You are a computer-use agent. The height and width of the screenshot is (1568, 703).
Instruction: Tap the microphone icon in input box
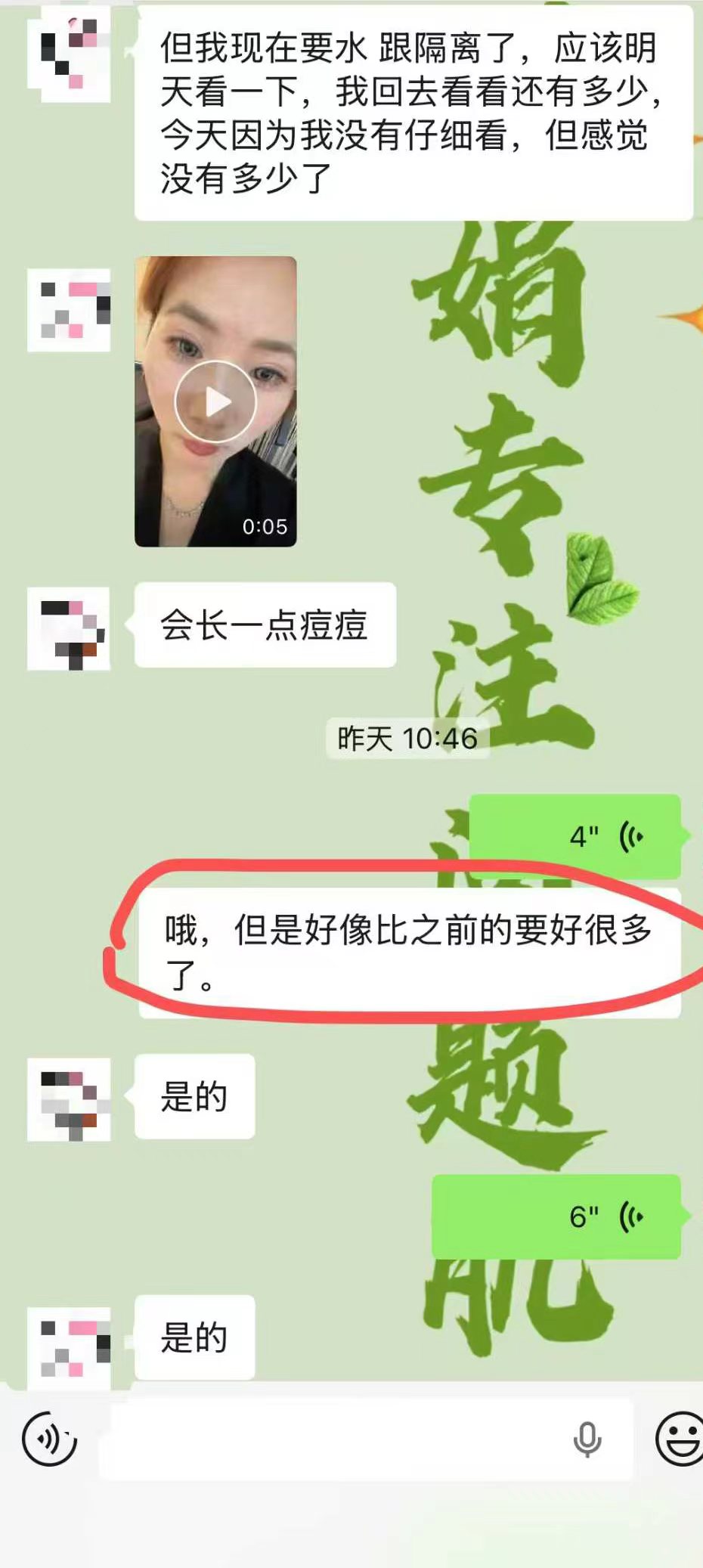coord(587,1439)
